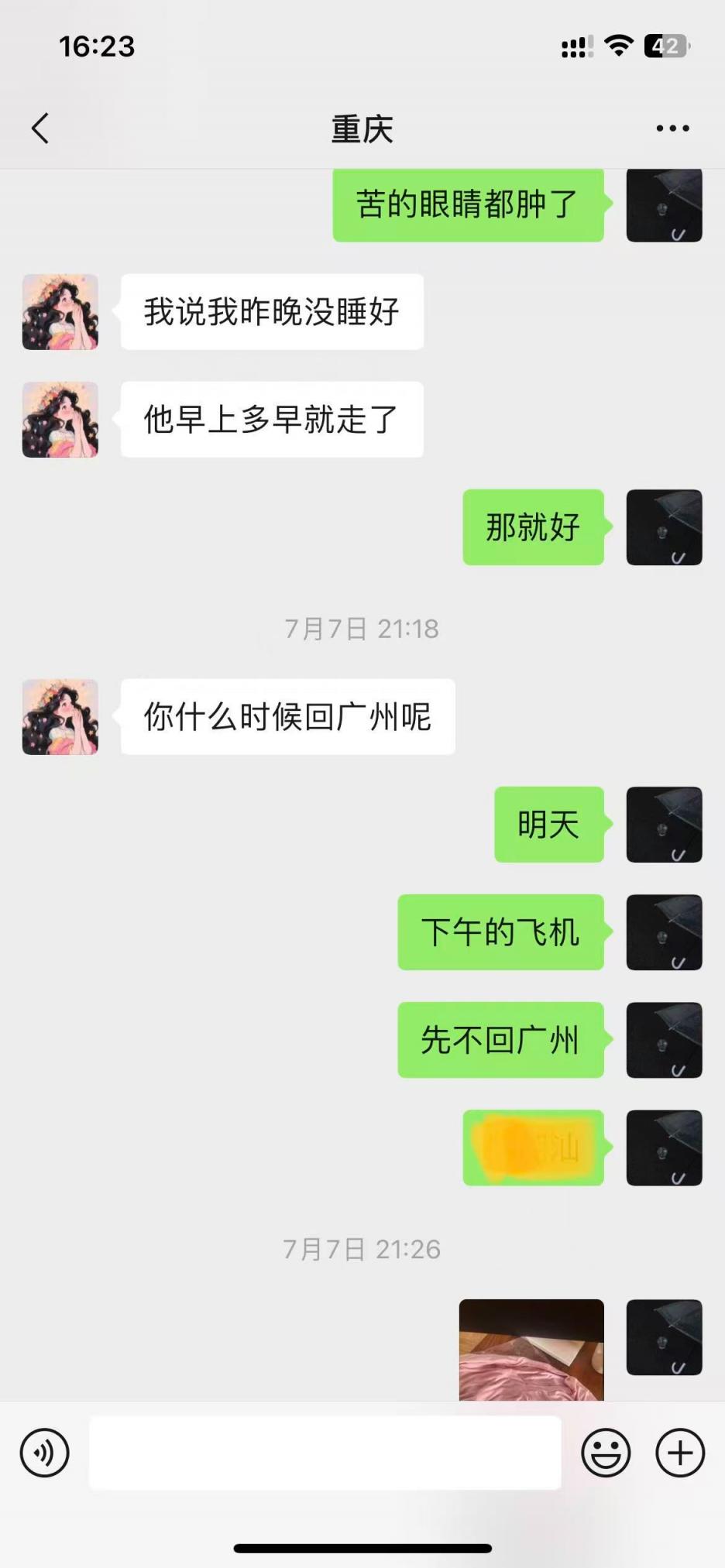Screen dimensions: 725x1568
Task: Focus the message text field
Action: [325, 1453]
